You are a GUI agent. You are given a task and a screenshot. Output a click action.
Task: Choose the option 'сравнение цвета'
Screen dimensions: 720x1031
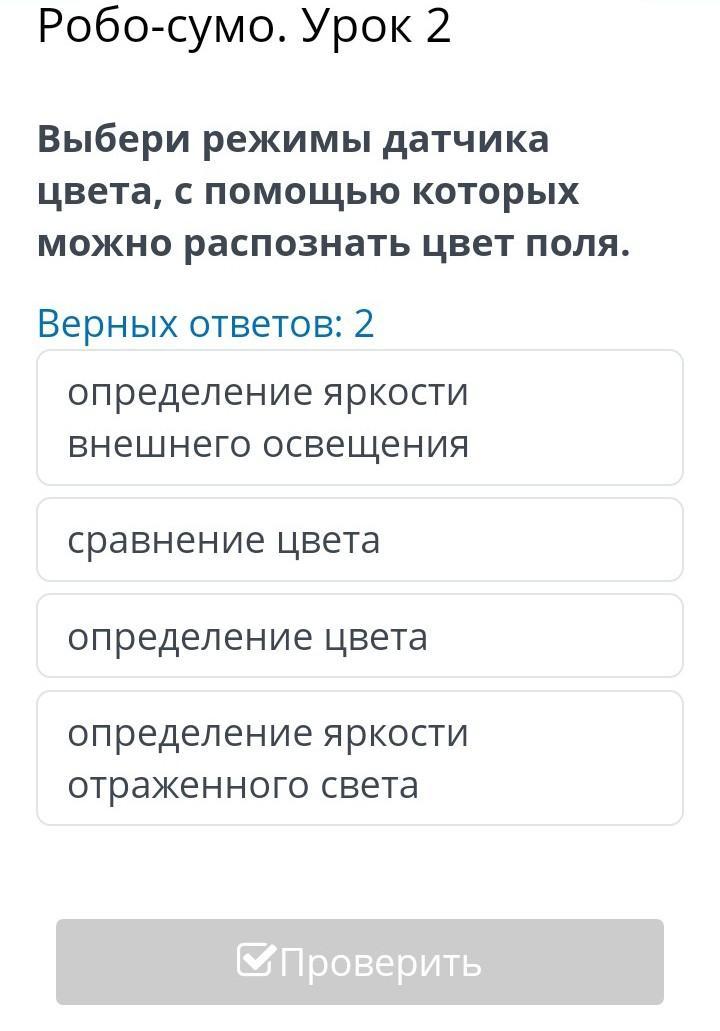tap(360, 540)
